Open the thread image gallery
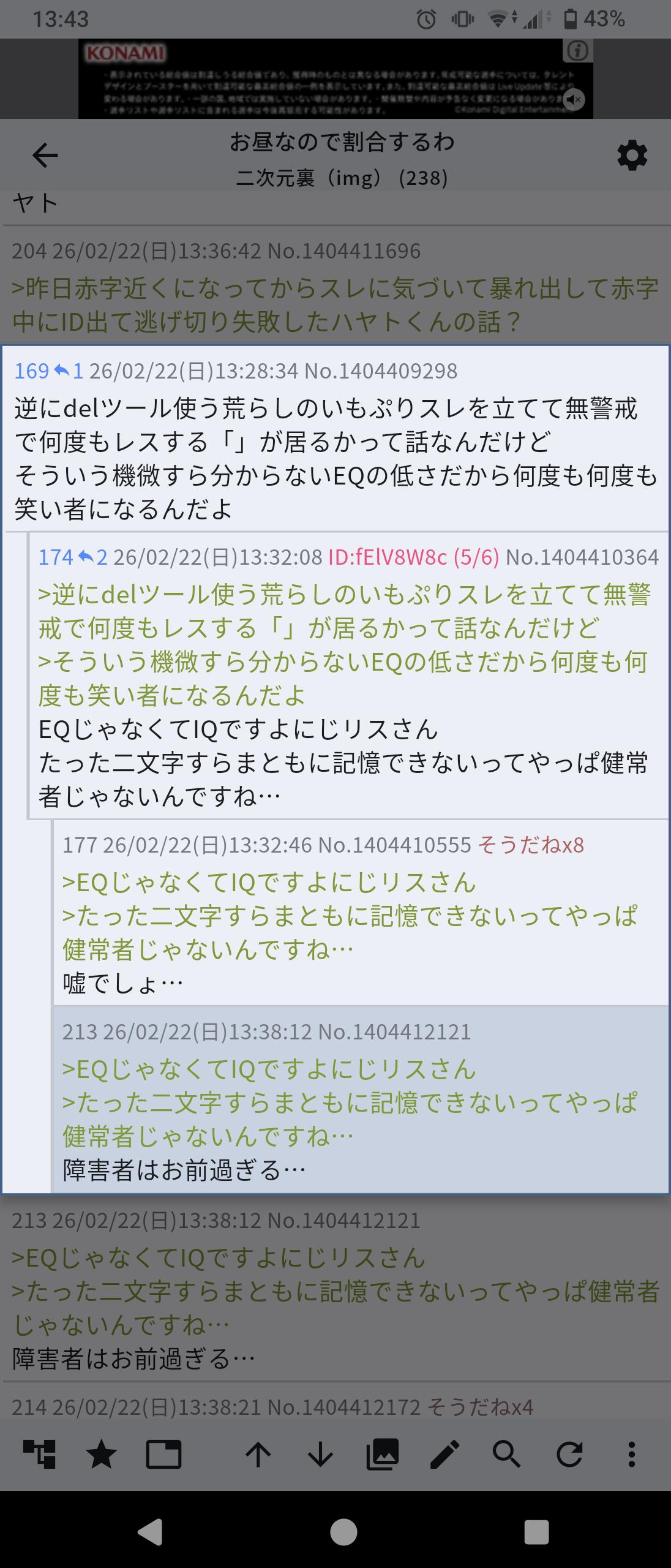The image size is (671, 1568). tap(383, 1454)
